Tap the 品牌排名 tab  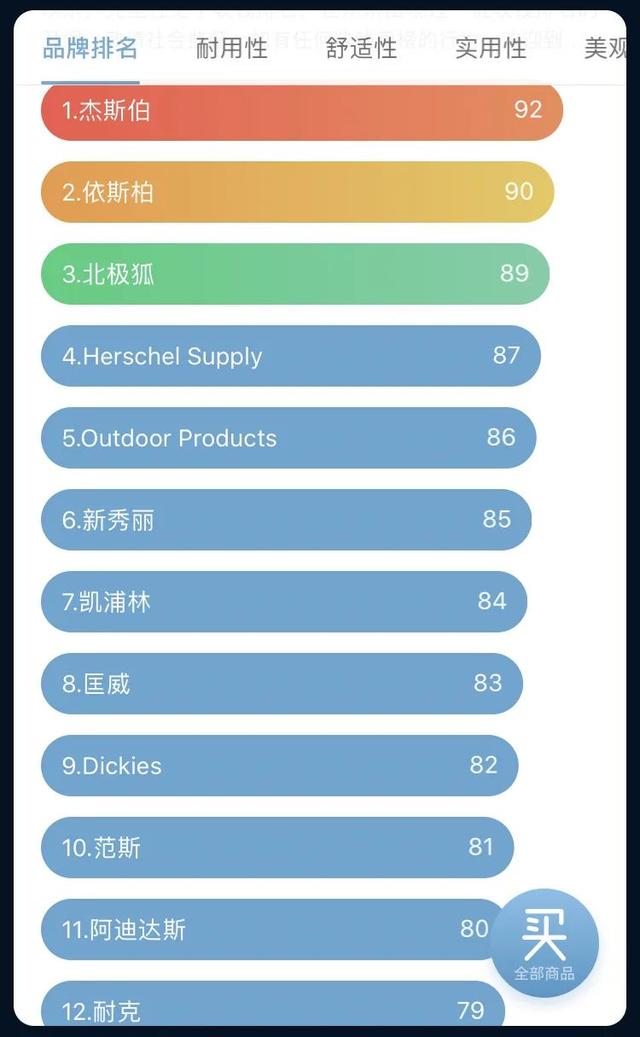[x=90, y=48]
